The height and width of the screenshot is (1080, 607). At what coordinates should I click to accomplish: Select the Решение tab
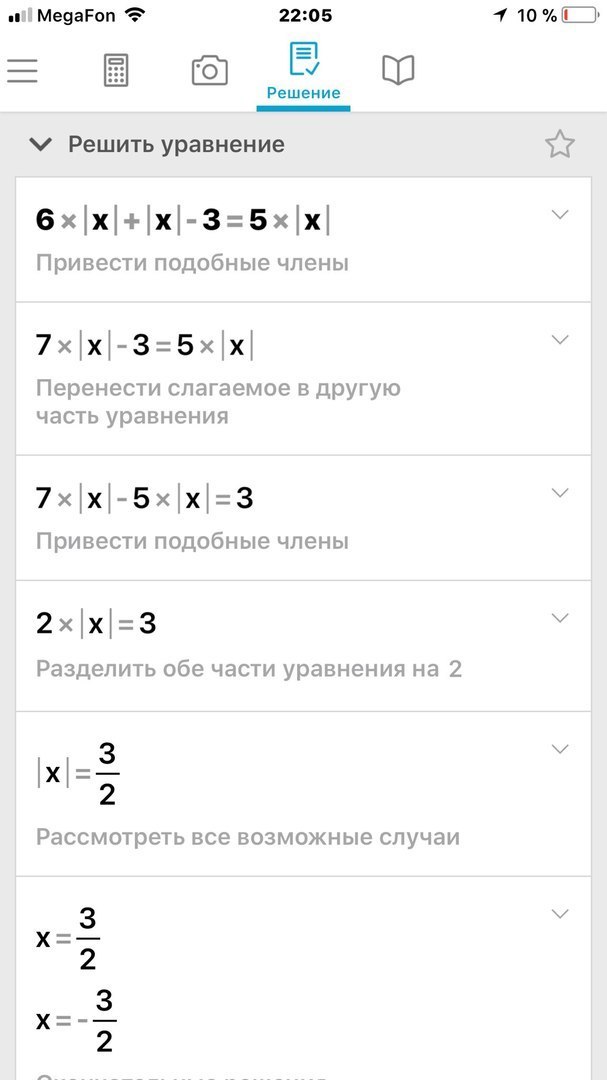[x=303, y=72]
